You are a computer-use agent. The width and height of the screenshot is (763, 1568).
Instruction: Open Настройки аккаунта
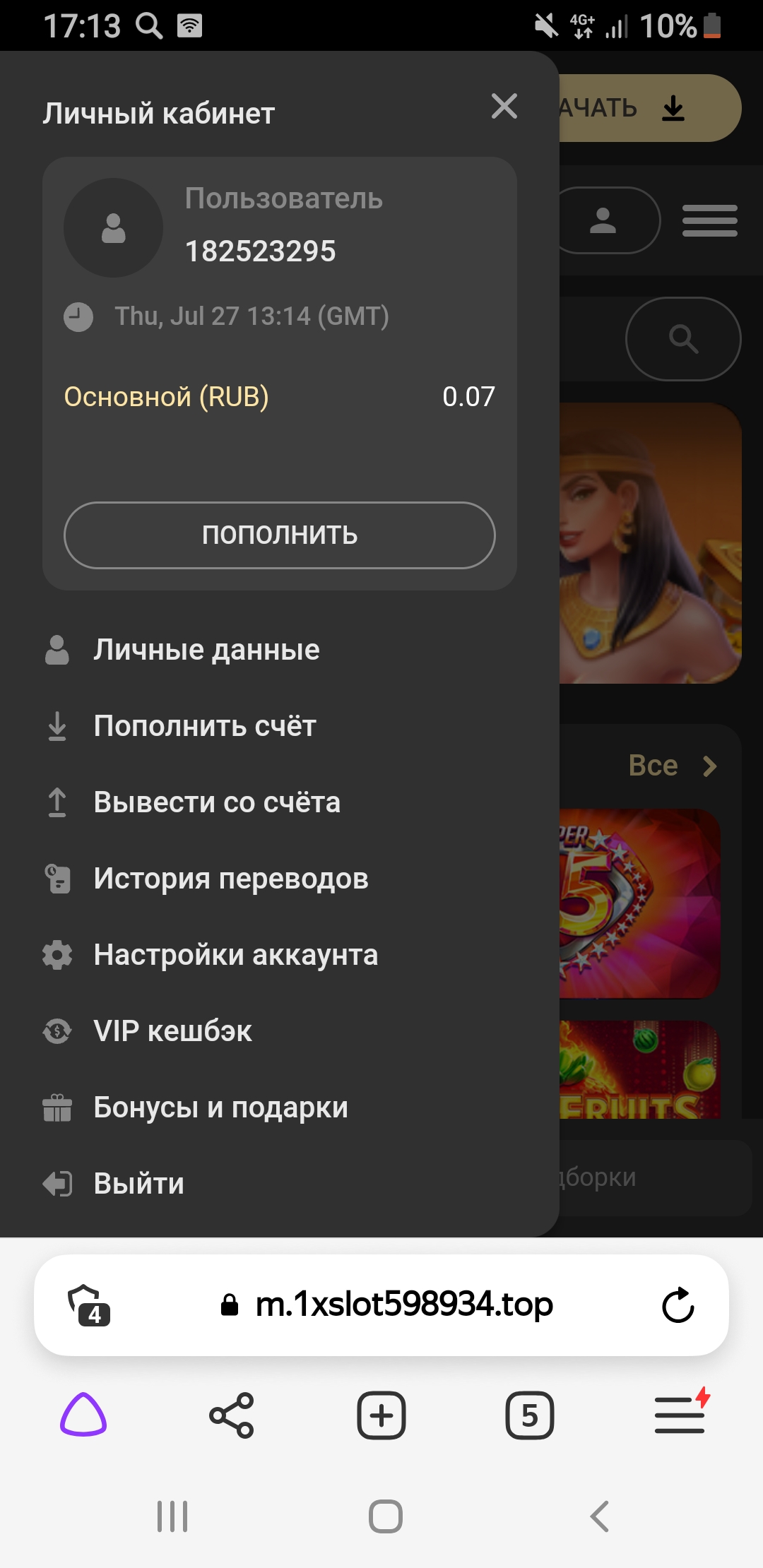click(235, 955)
